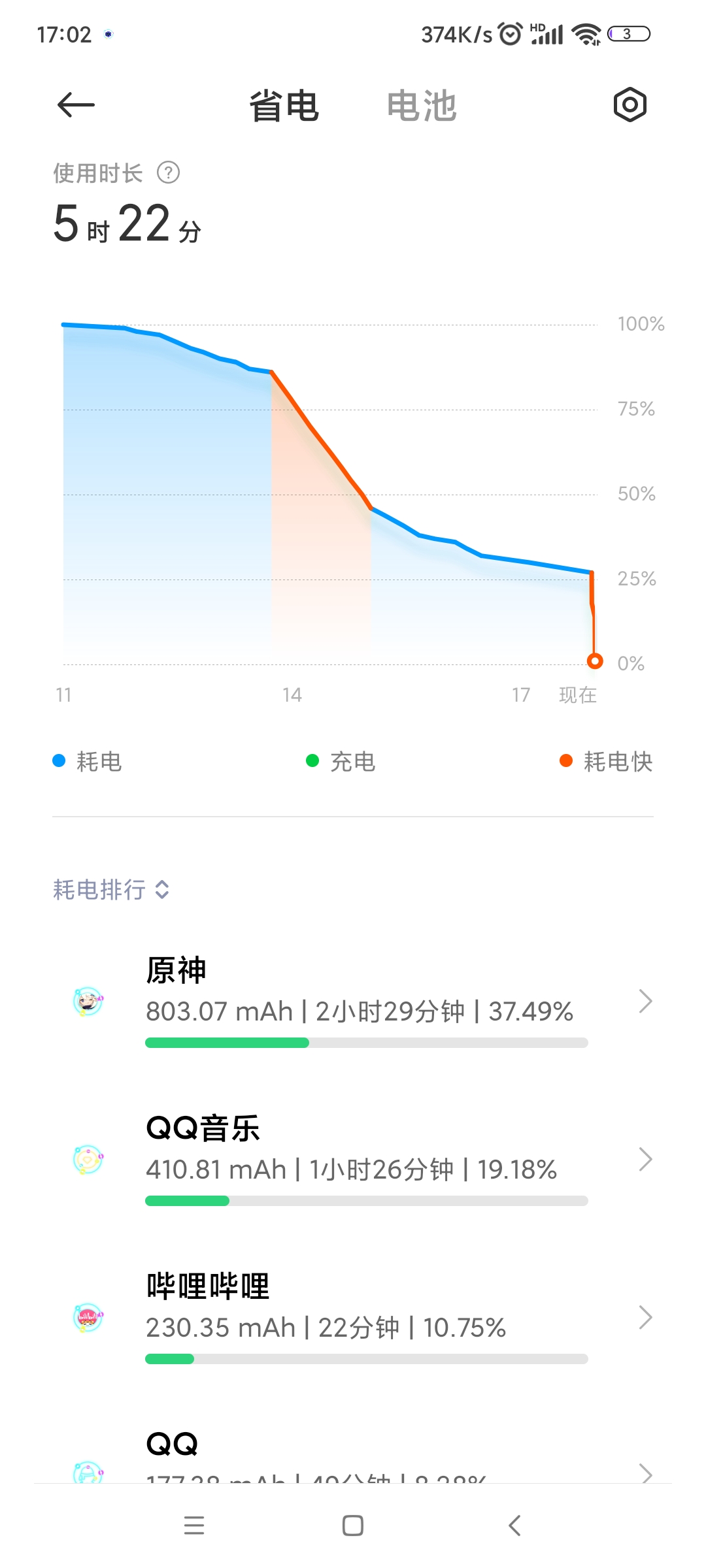Change sorting via 耗电排行 dropdown
The width and height of the screenshot is (706, 1568).
pos(111,889)
